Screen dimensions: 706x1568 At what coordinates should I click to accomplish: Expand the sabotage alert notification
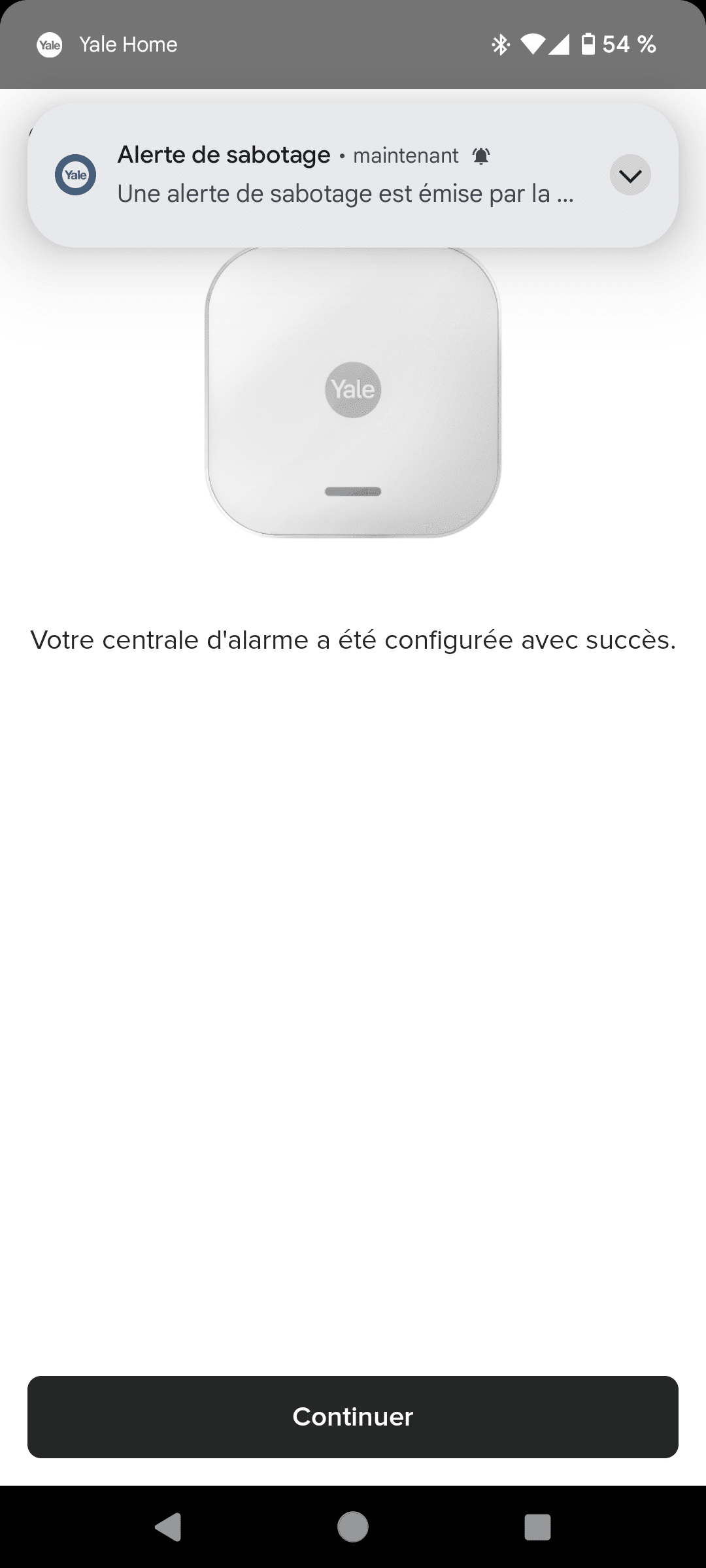point(630,175)
